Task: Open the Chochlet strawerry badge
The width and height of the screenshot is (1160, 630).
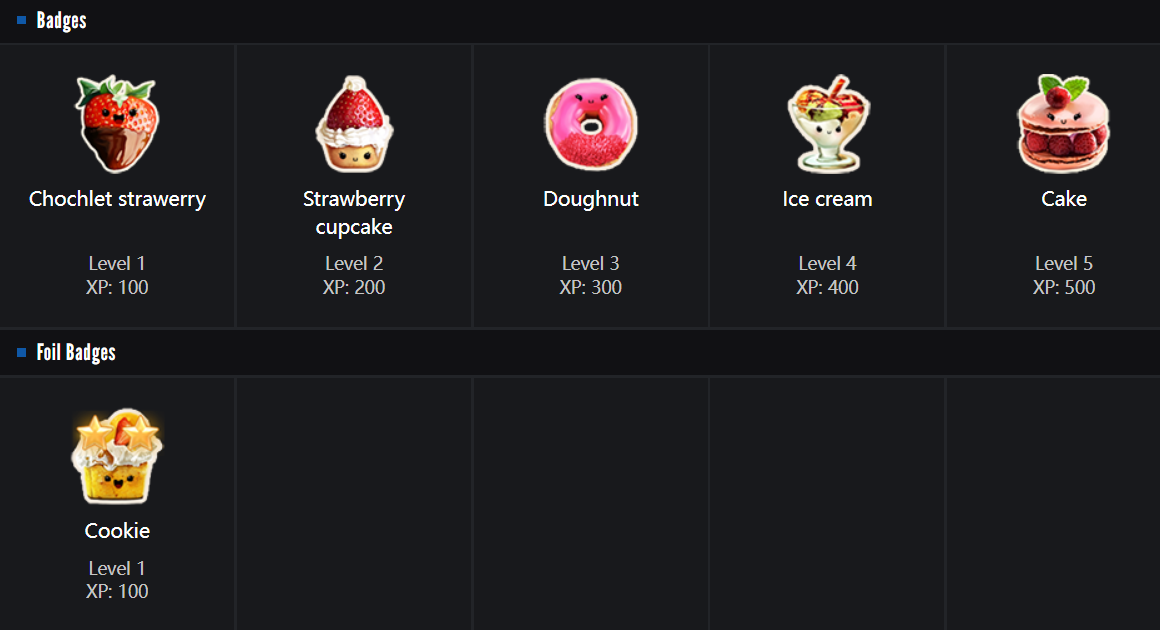Action: click(118, 125)
